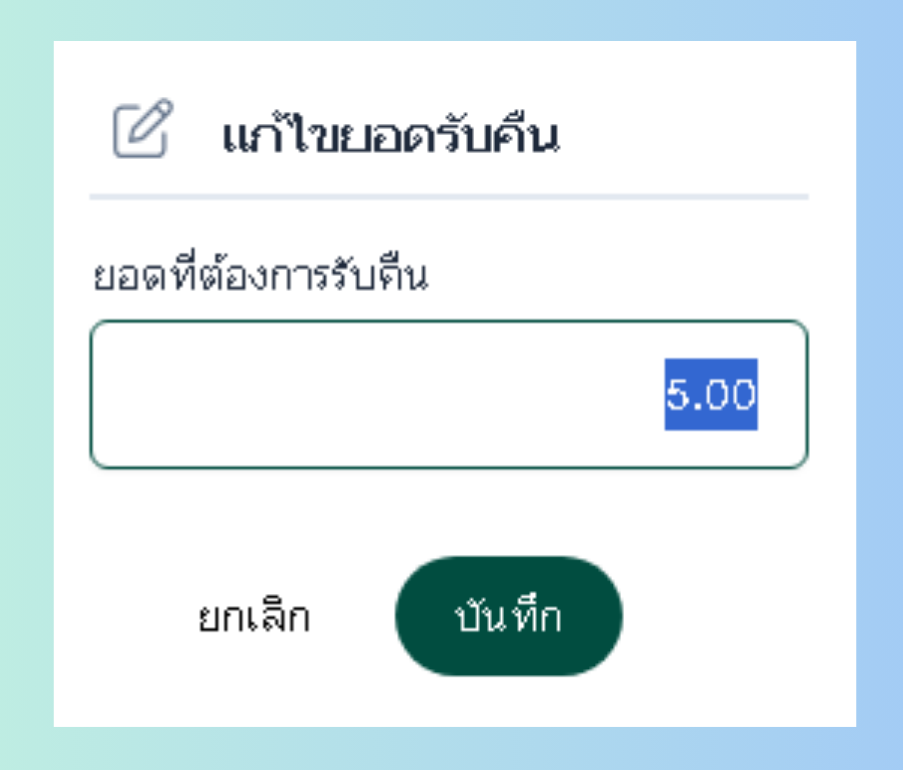This screenshot has width=903, height=770.
Task: Tap the ยอดที่ต้องการรับคืน amount field
Action: click(448, 394)
